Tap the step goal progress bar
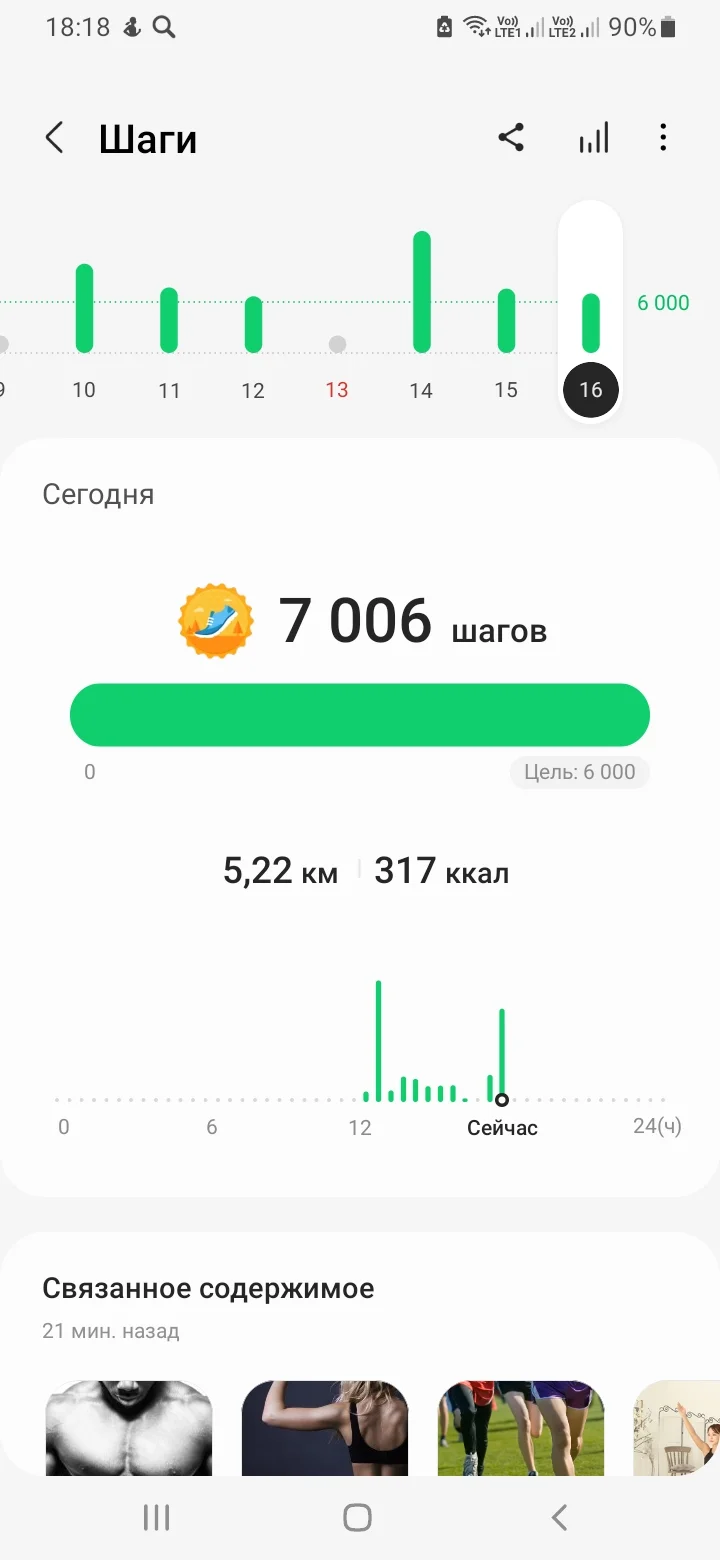Image resolution: width=720 pixels, height=1560 pixels. pyautogui.click(x=360, y=714)
